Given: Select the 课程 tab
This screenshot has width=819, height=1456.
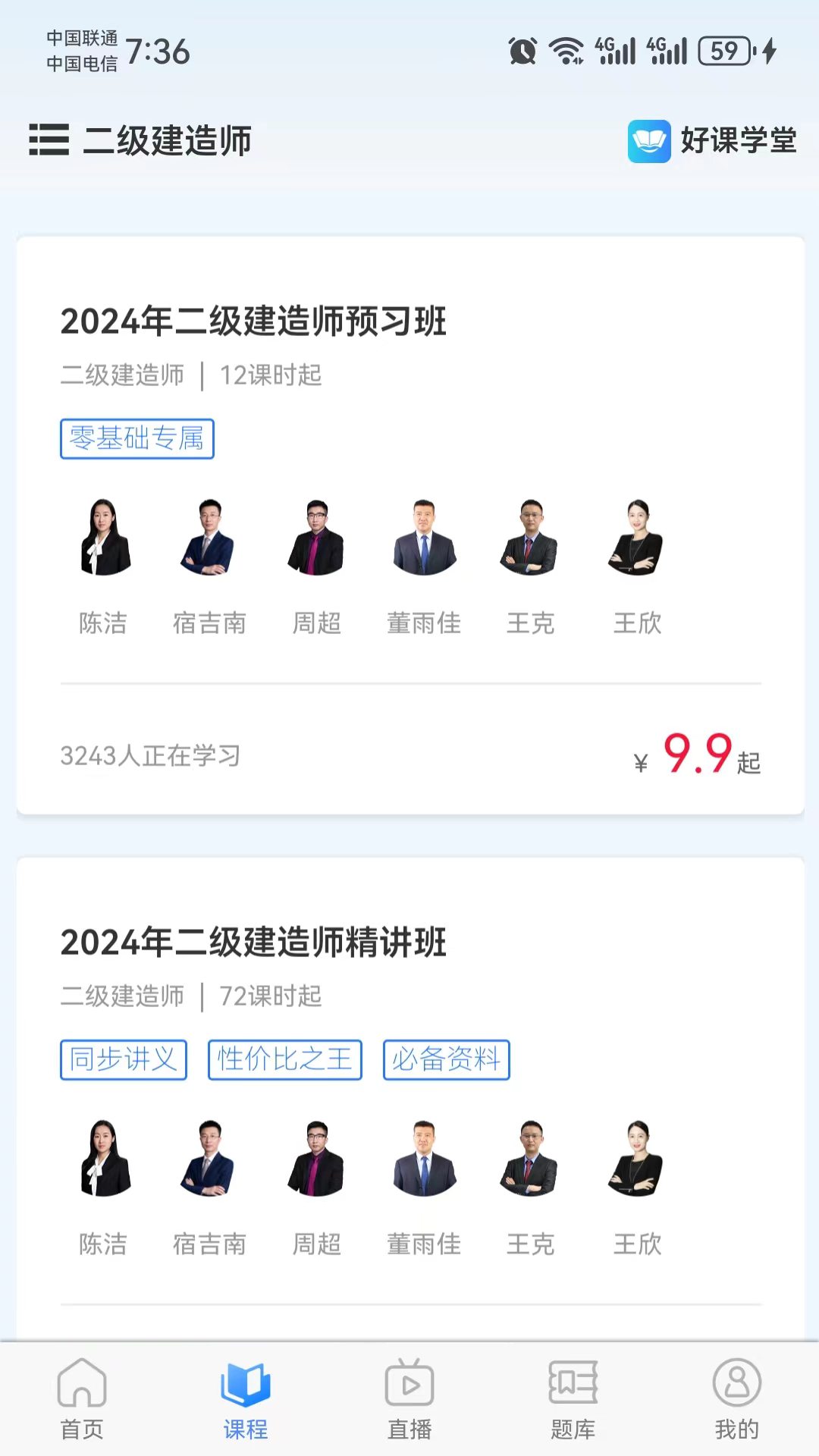Looking at the screenshot, I should 246,1400.
